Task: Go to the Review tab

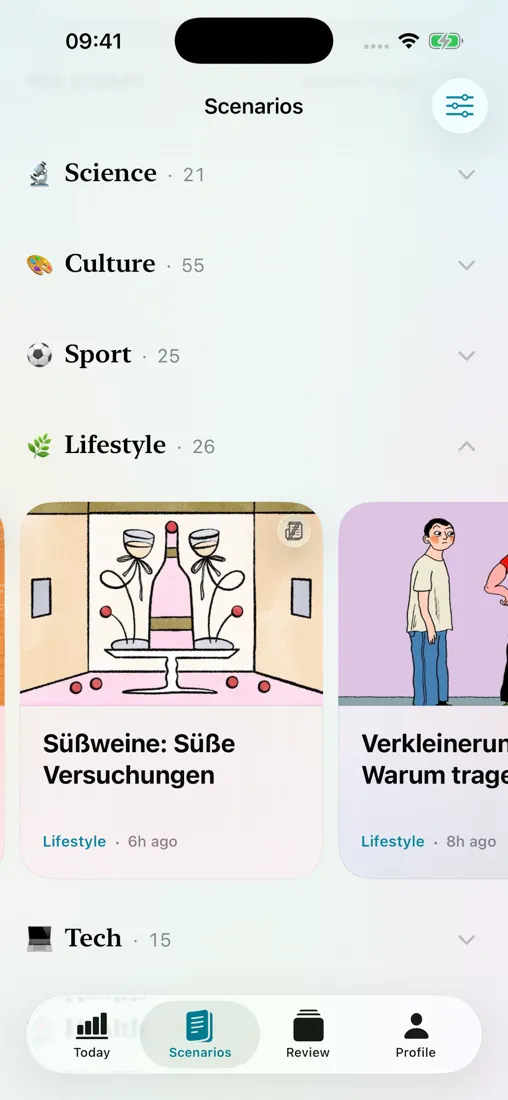Action: 307,1035
